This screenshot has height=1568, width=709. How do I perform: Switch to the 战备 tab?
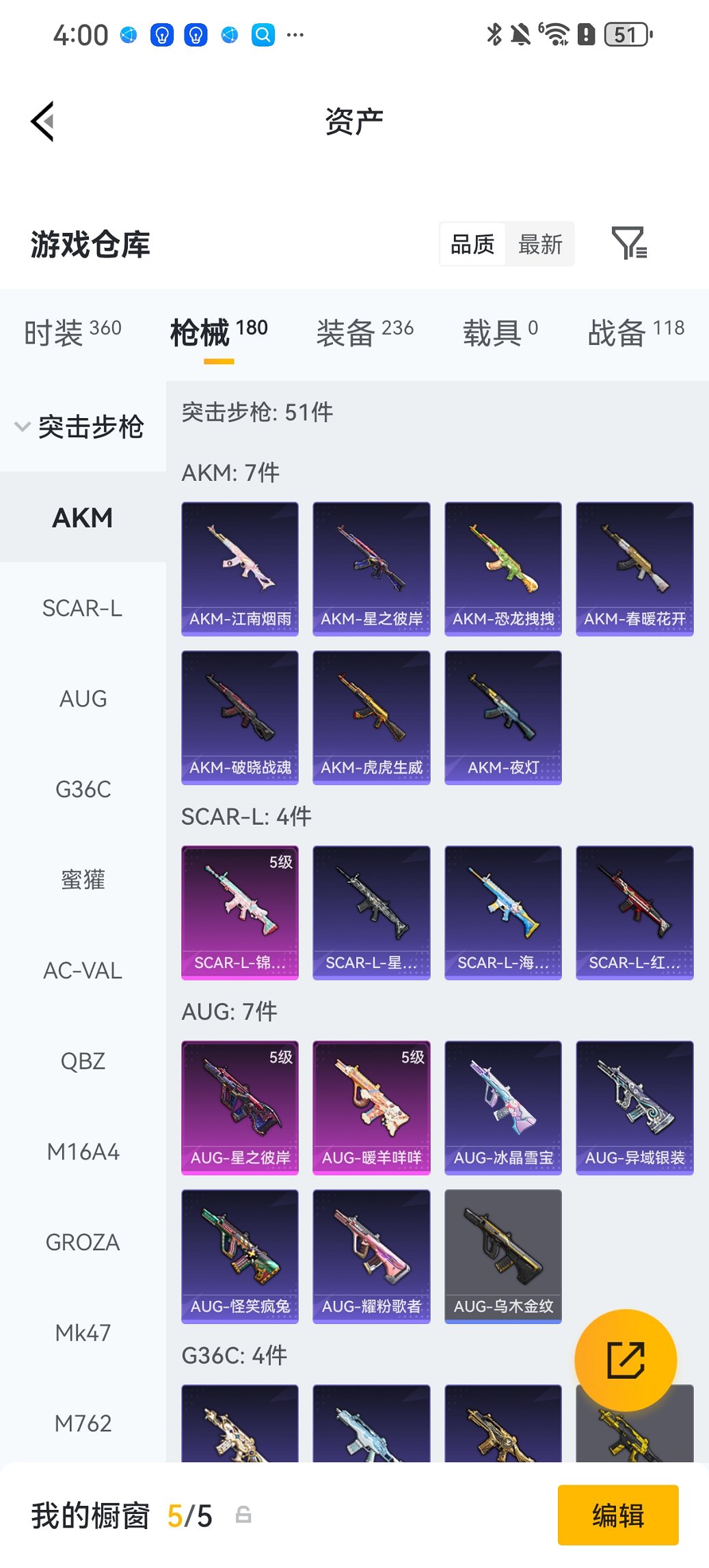[x=635, y=332]
